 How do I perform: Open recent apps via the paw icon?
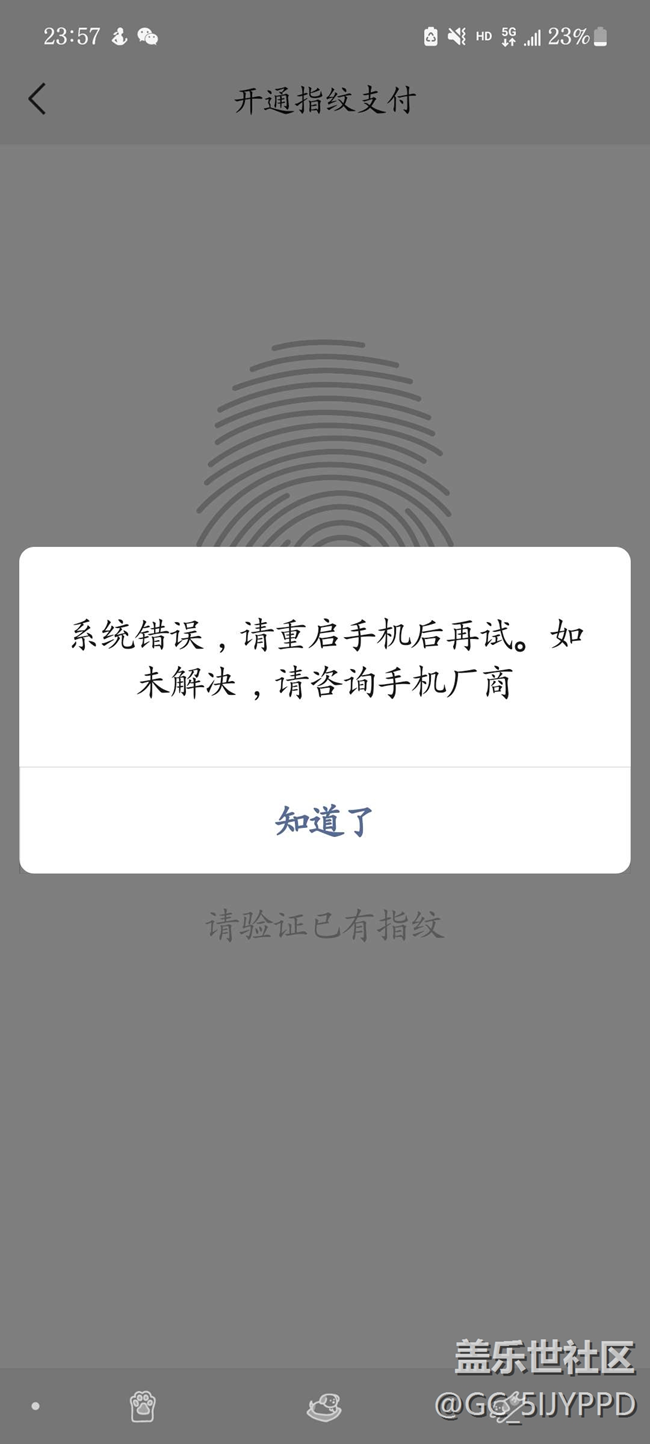pos(143,1406)
